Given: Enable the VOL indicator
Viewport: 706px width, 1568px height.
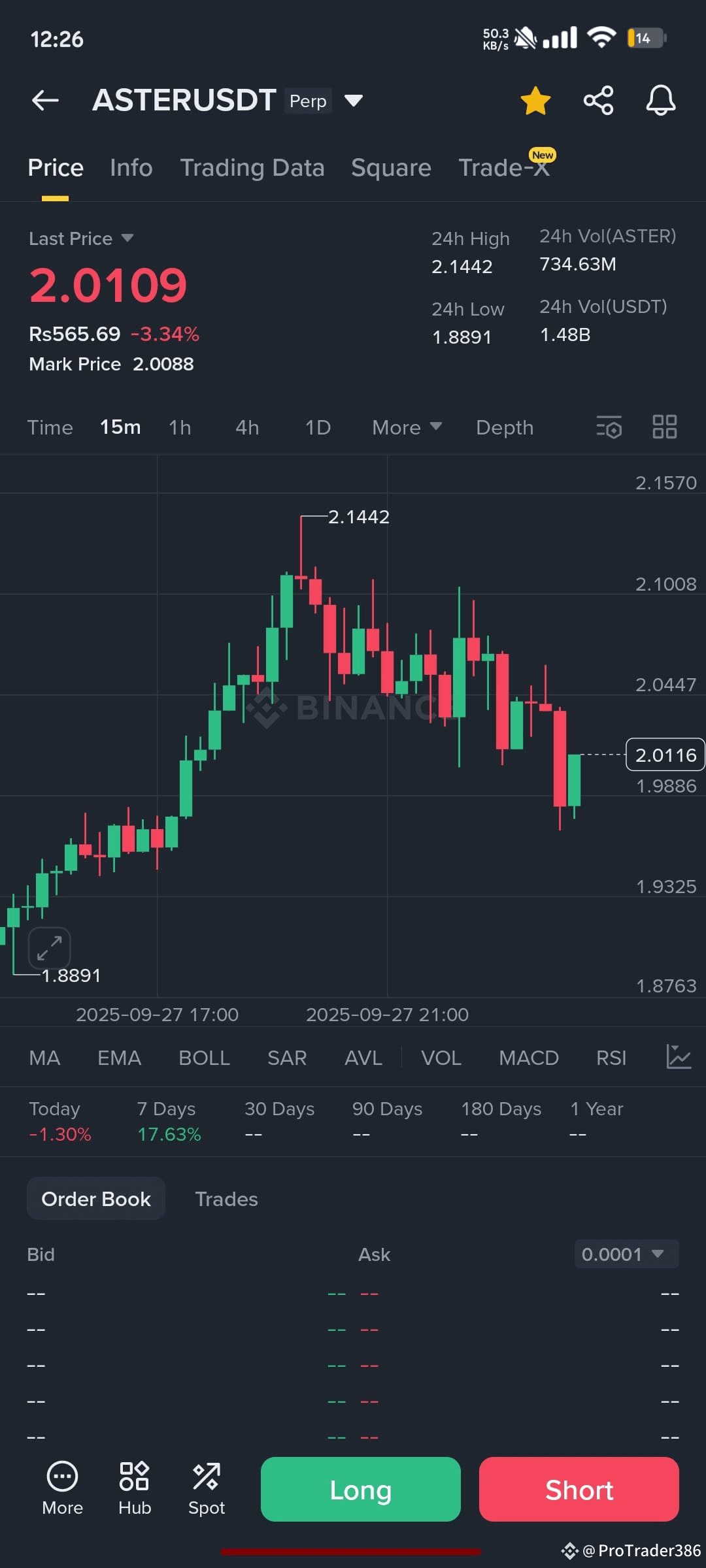Looking at the screenshot, I should pyautogui.click(x=441, y=1058).
